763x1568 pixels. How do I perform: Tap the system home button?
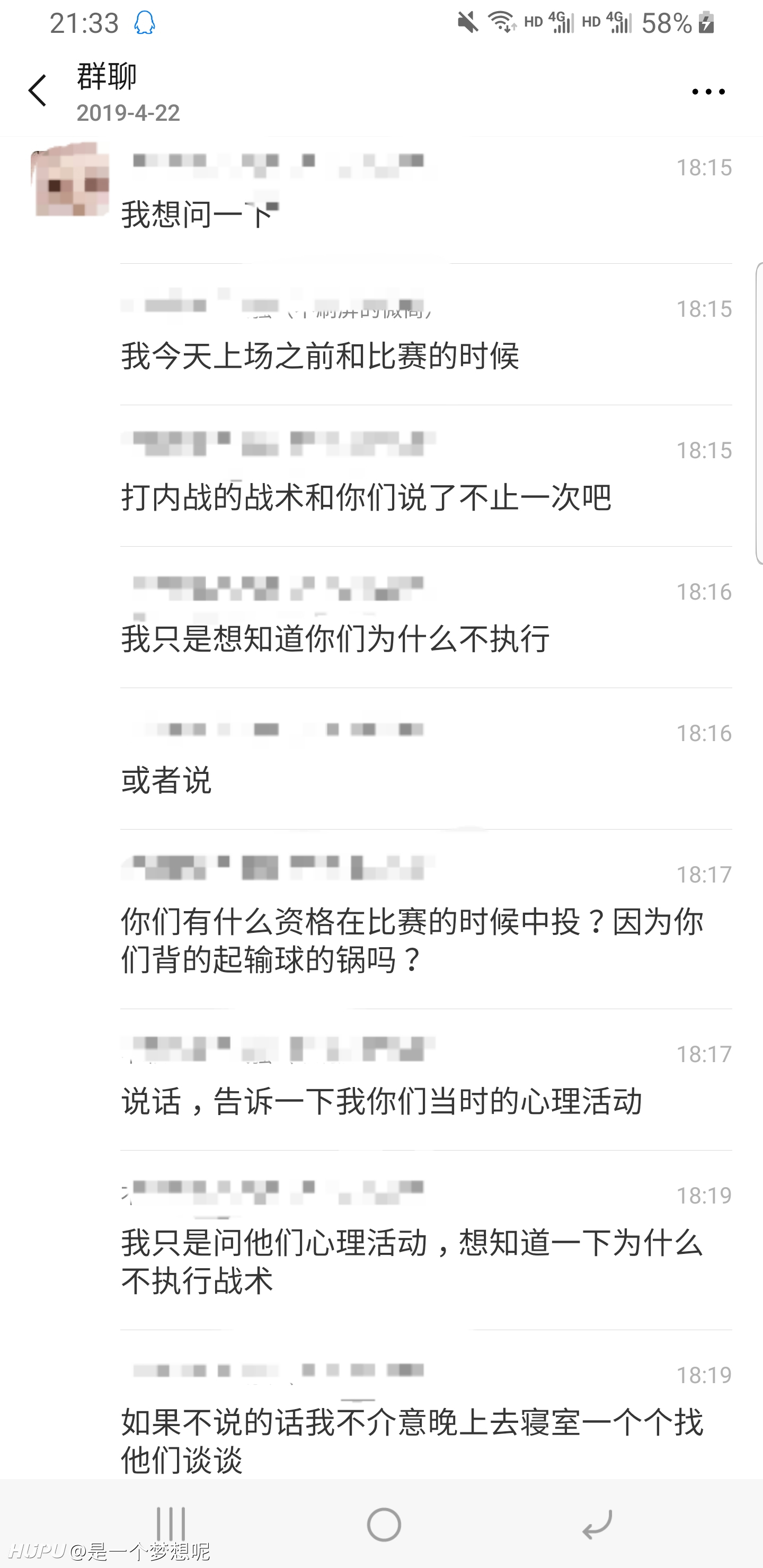[x=384, y=1524]
